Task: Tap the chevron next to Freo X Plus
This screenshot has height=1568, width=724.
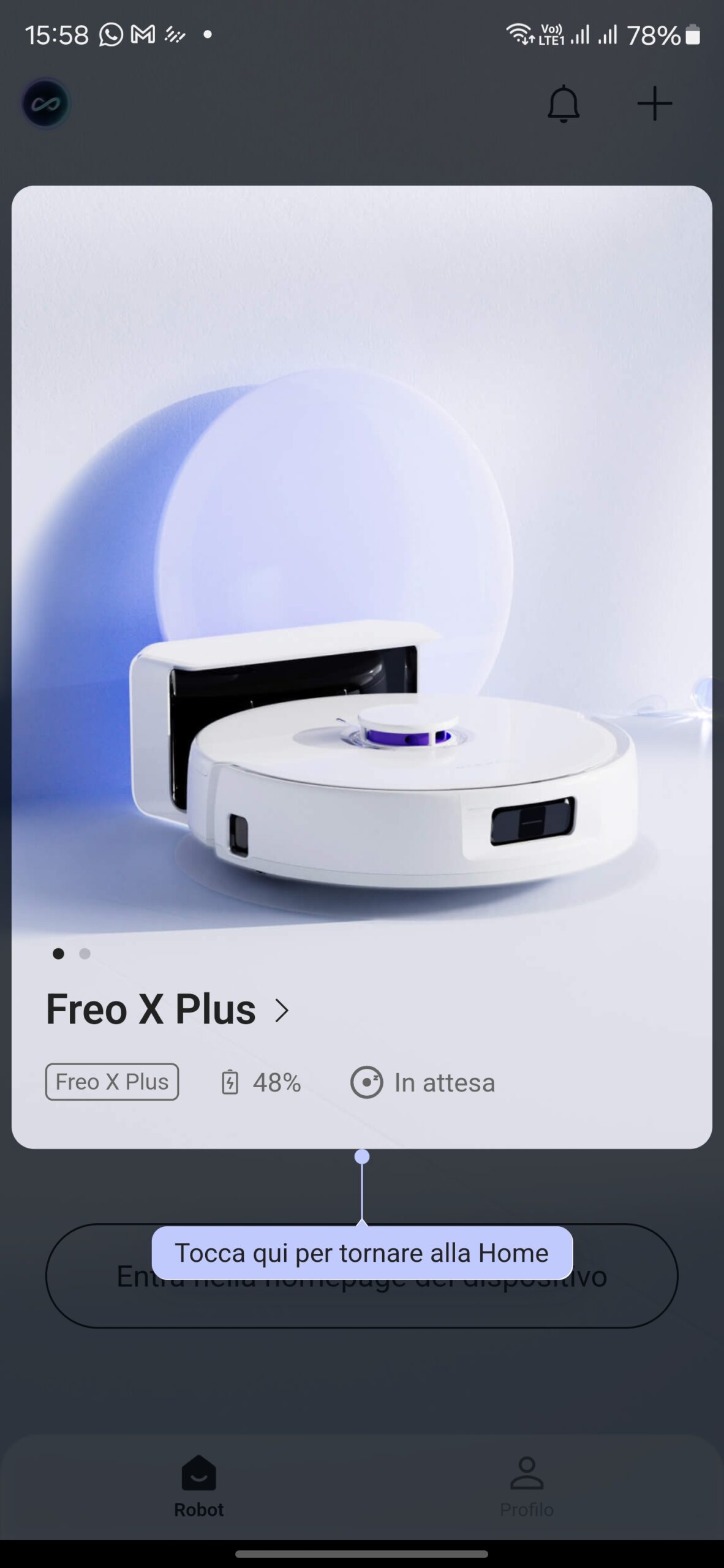Action: pyautogui.click(x=282, y=1011)
